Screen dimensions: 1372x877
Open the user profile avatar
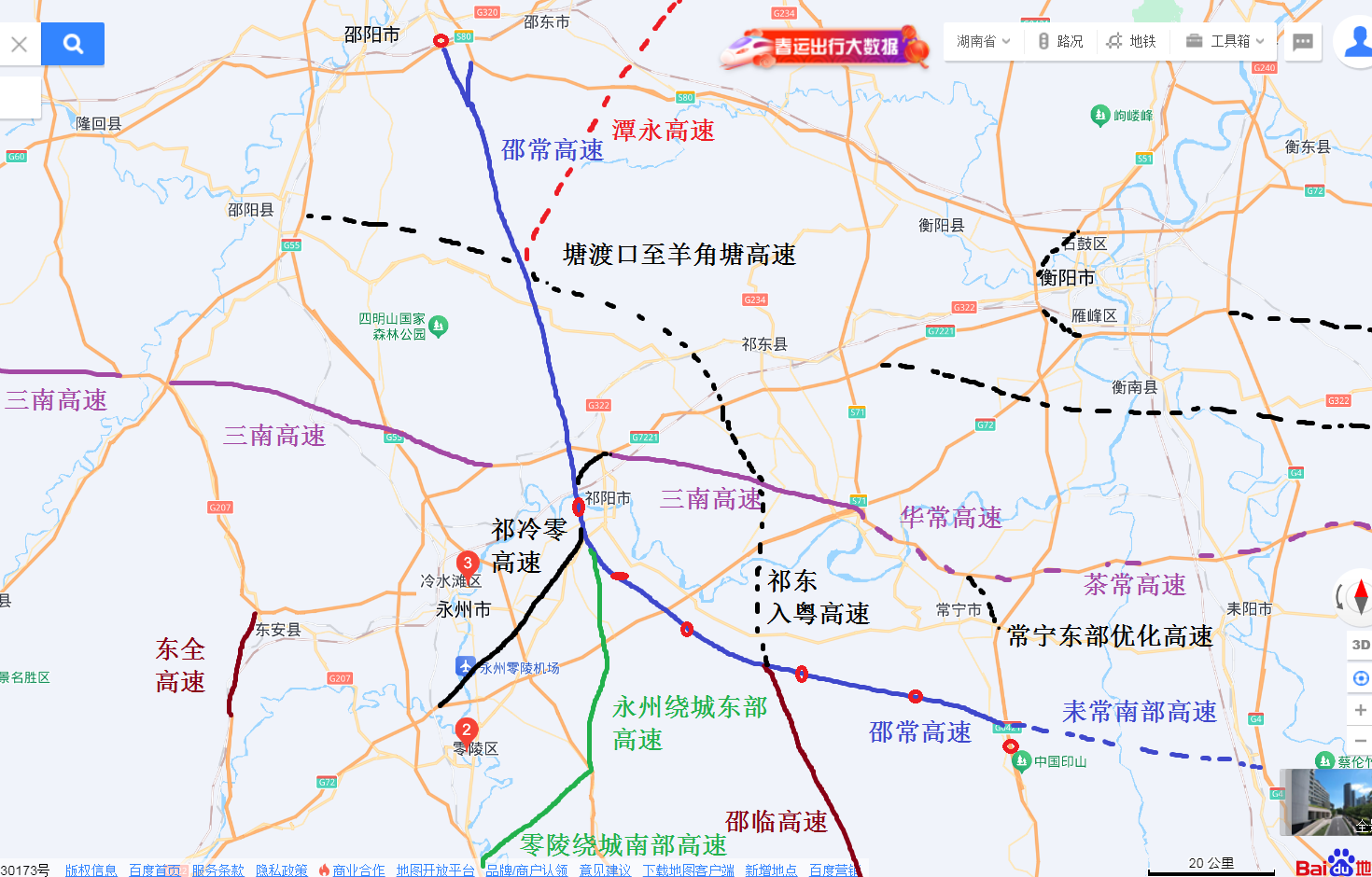(1356, 42)
